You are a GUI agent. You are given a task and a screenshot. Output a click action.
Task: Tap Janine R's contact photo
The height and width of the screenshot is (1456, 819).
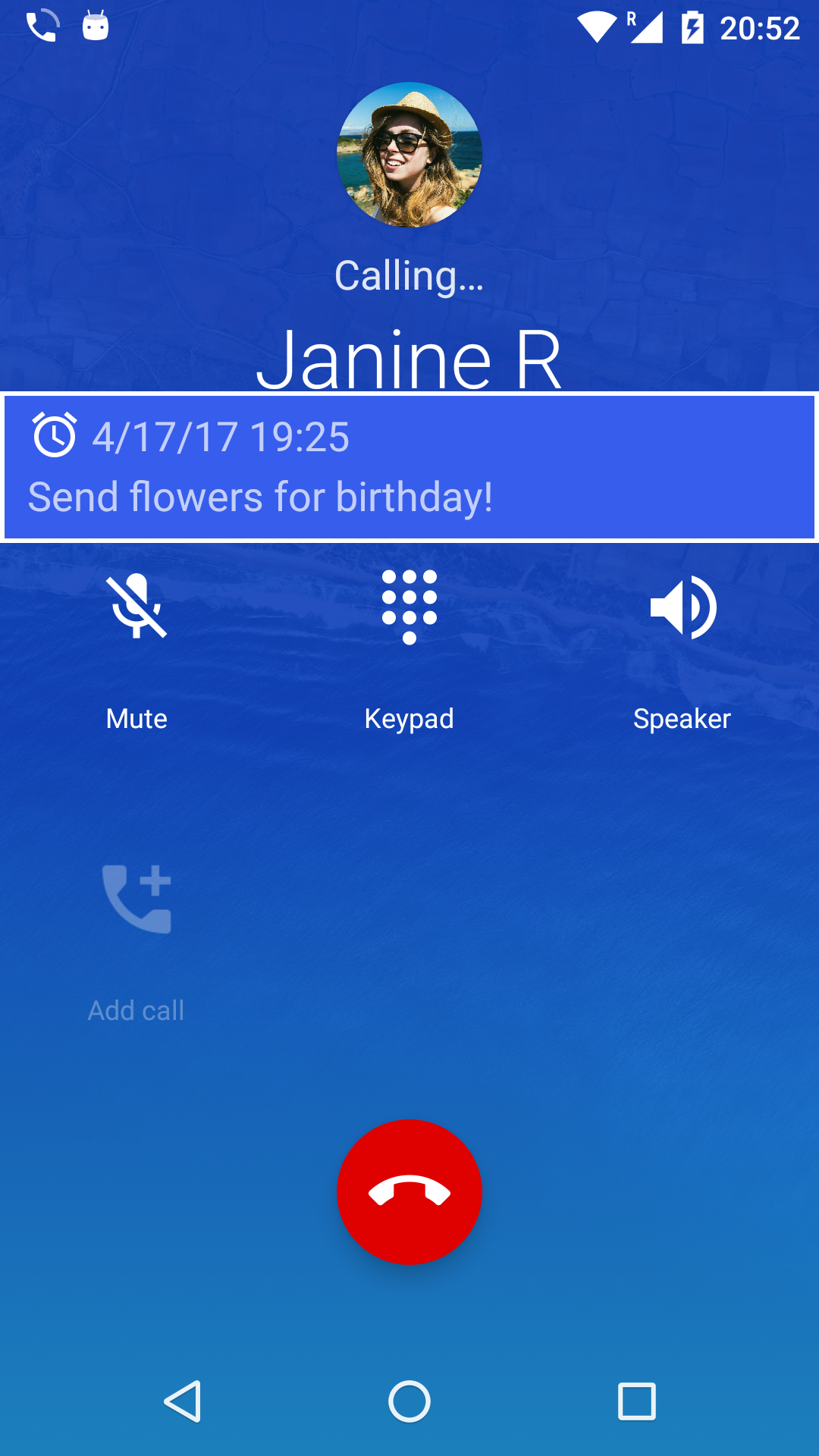click(x=409, y=155)
